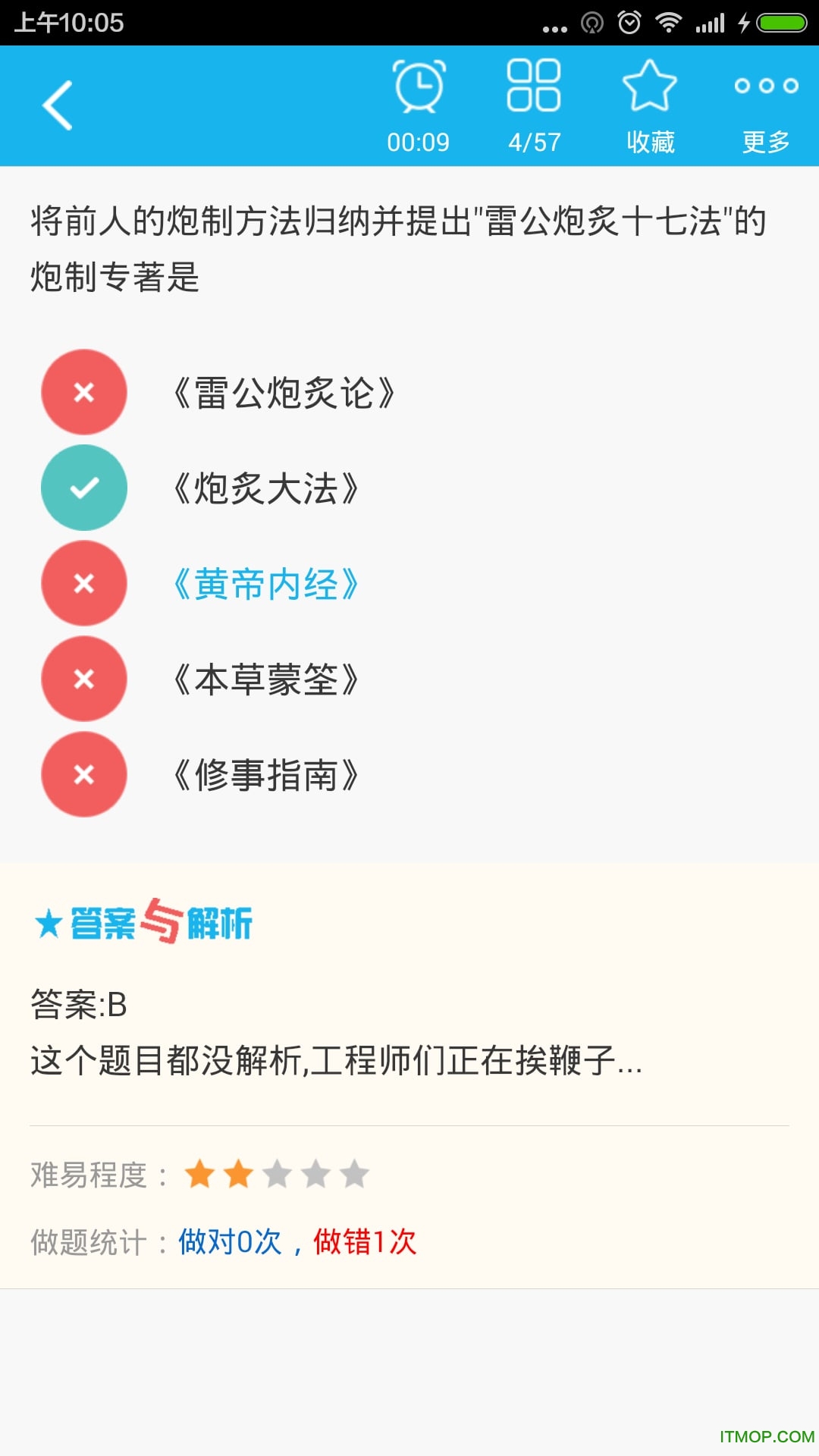This screenshot has width=819, height=1456.
Task: Tap the Wi-Fi icon in the status bar
Action: [x=670, y=22]
